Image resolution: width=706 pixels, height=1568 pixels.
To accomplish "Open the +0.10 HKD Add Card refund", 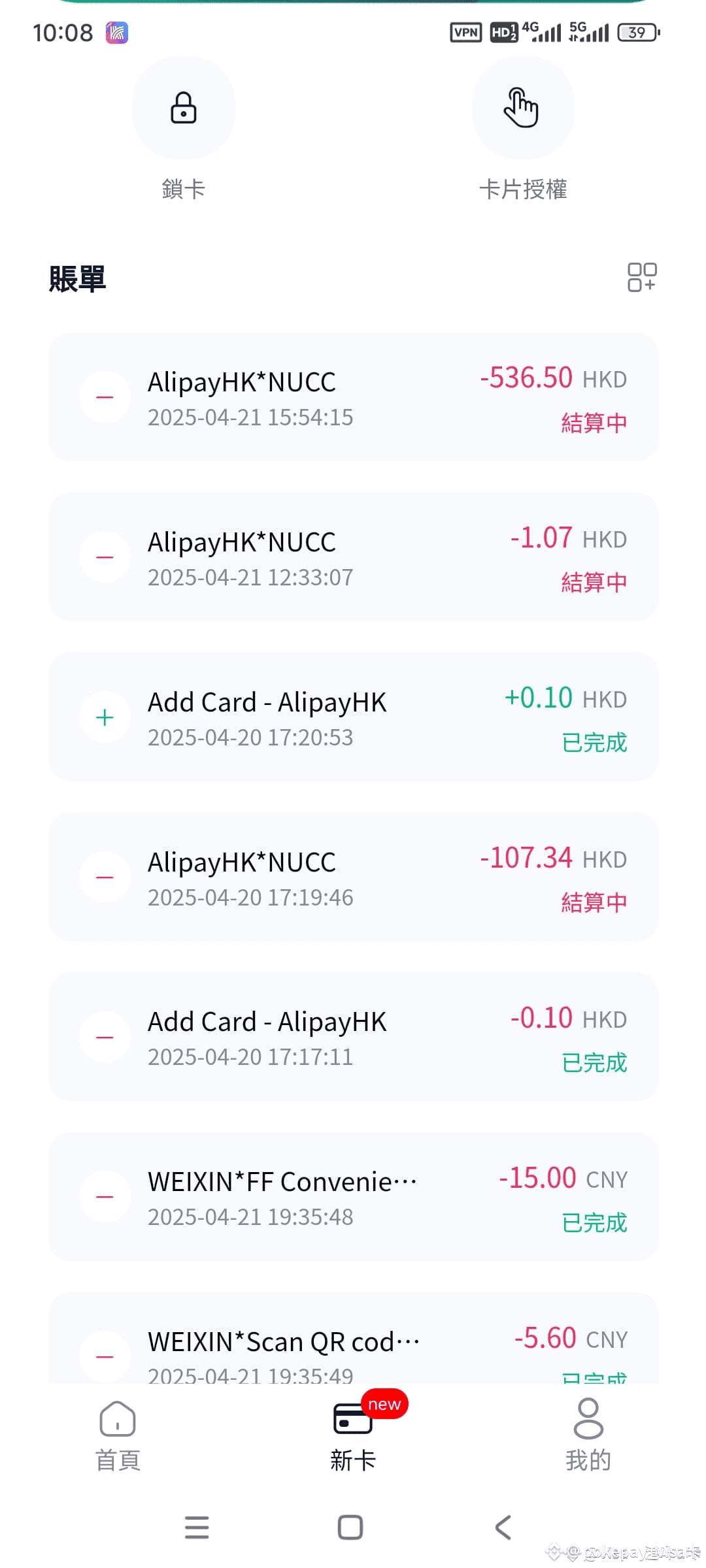I will coord(353,717).
